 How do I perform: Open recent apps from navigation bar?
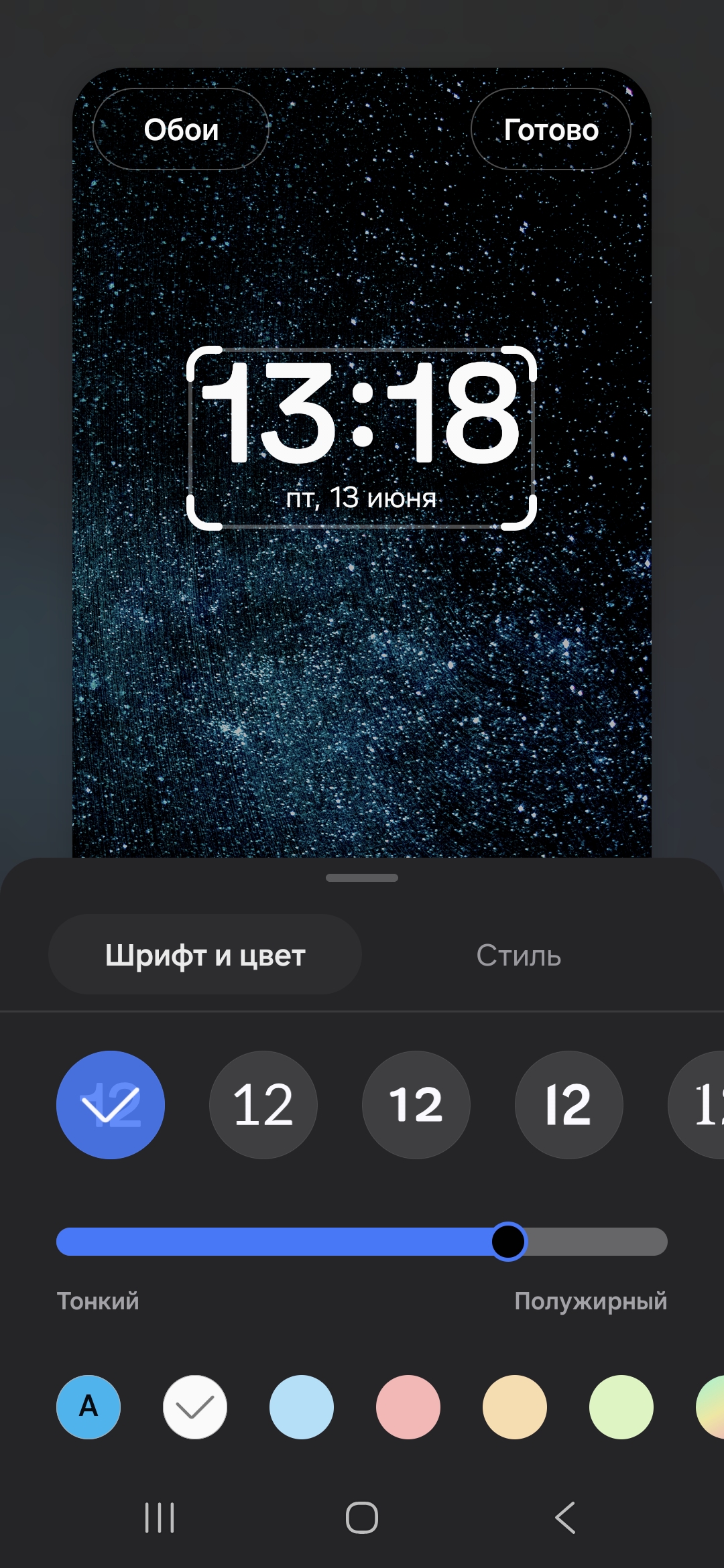pyautogui.click(x=160, y=1518)
